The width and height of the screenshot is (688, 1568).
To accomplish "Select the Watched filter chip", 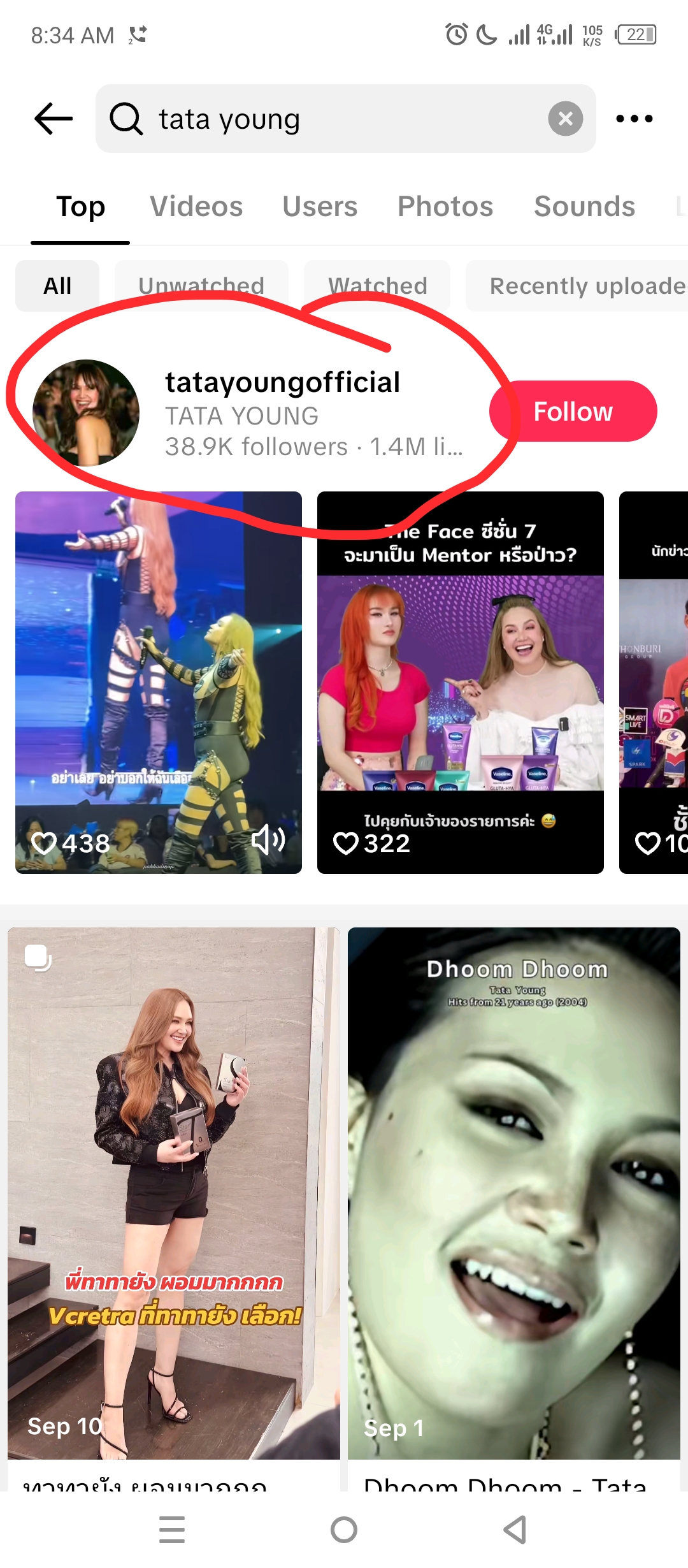I will pos(377,286).
